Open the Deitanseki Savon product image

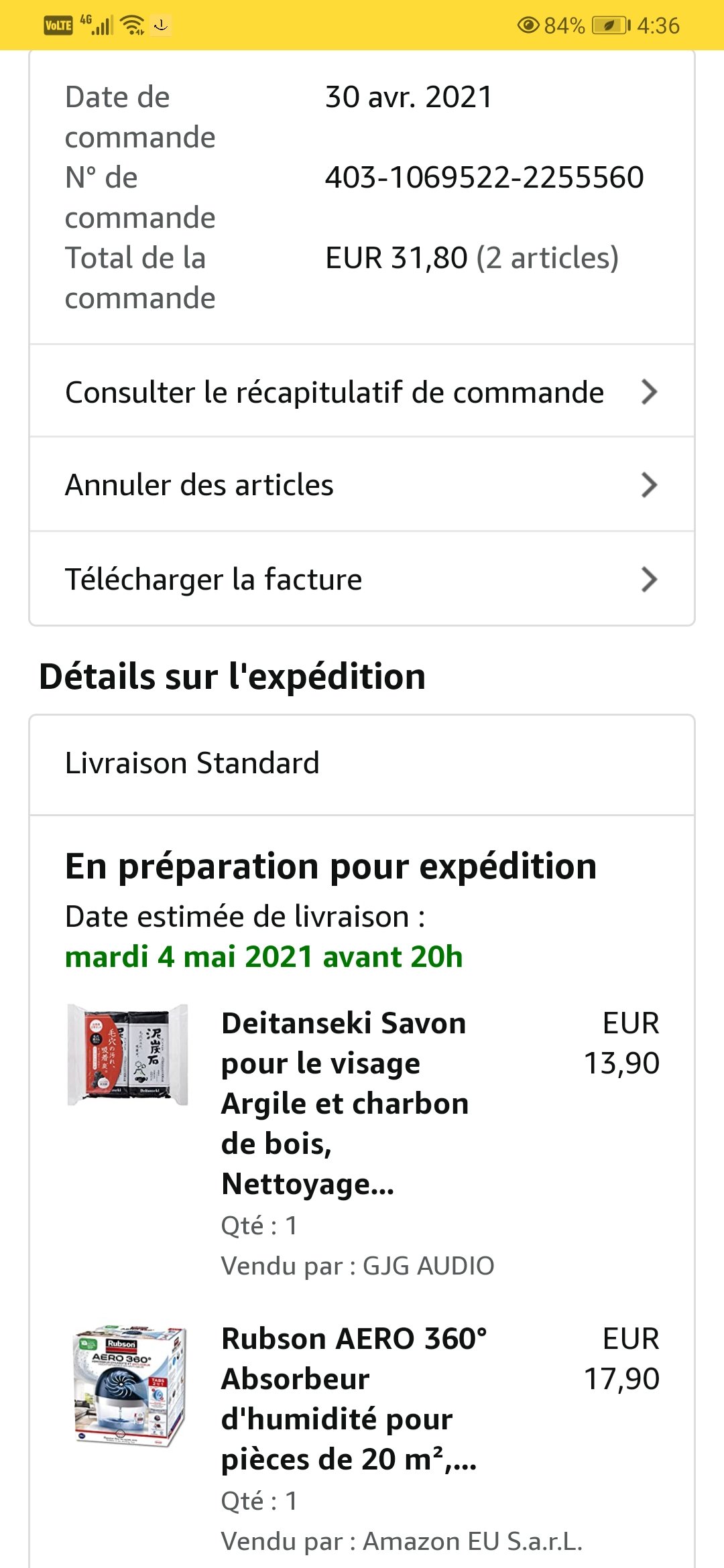pyautogui.click(x=128, y=1055)
